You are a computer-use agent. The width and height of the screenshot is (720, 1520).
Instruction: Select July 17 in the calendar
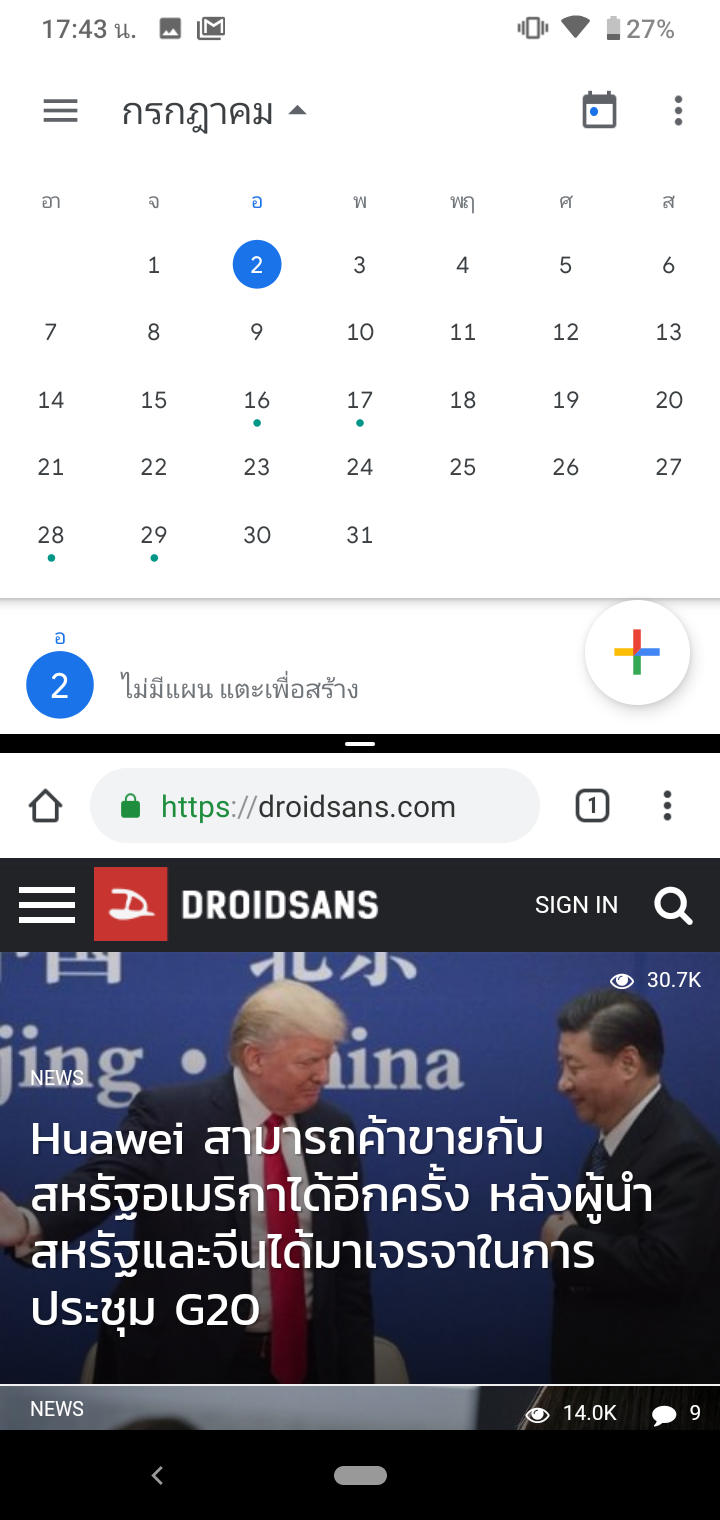coord(360,401)
